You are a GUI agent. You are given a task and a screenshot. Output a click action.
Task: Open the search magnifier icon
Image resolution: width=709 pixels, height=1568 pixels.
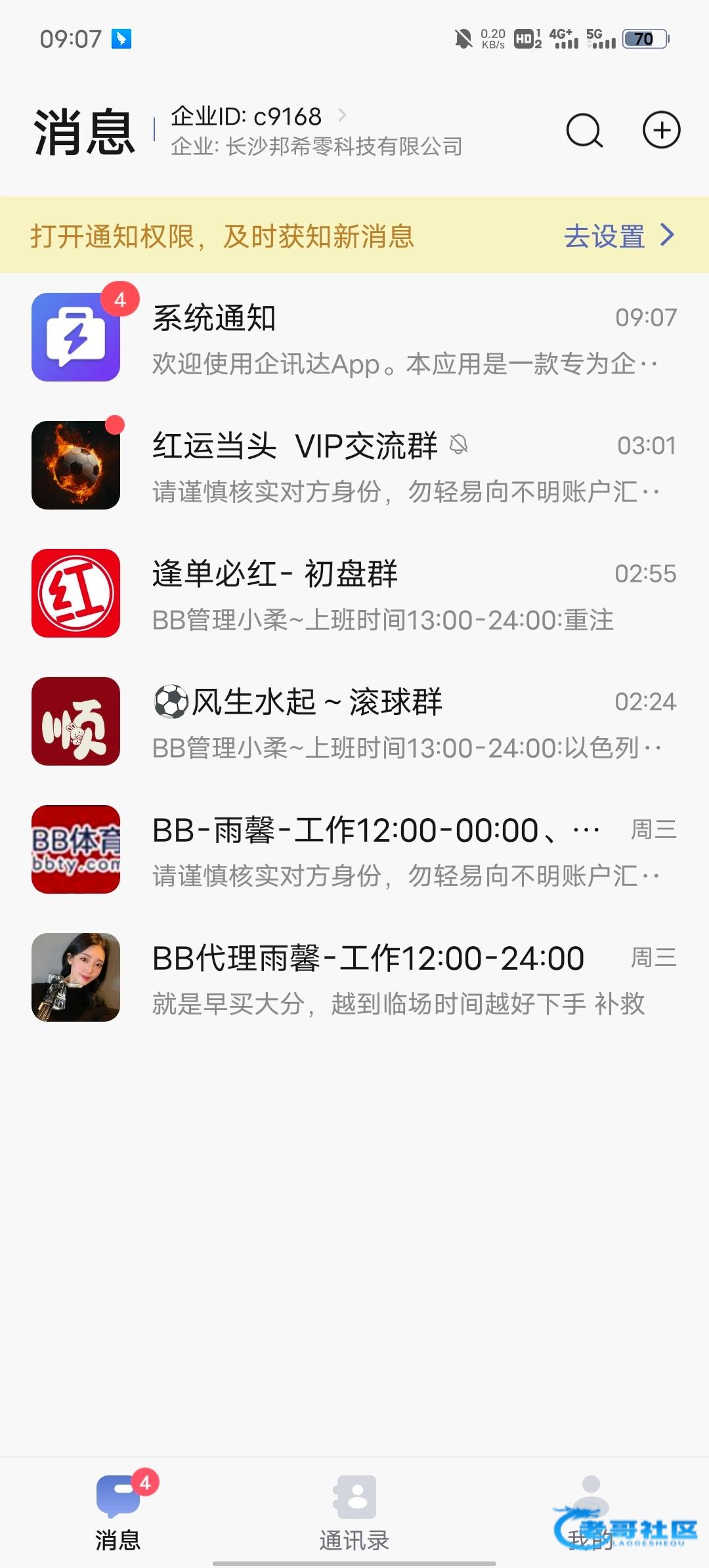[584, 130]
